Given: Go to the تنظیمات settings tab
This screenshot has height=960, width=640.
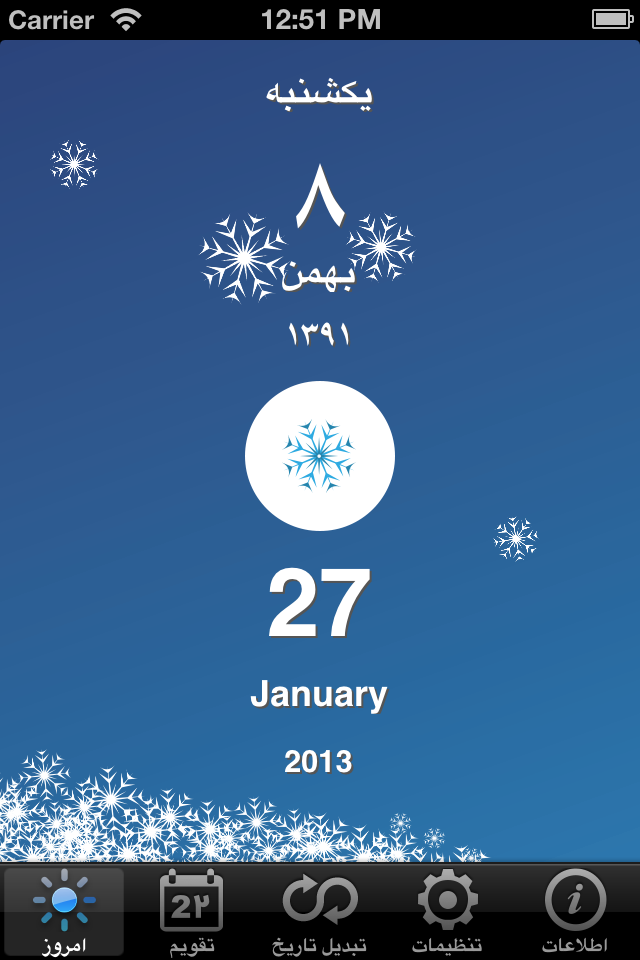Looking at the screenshot, I should (448, 910).
